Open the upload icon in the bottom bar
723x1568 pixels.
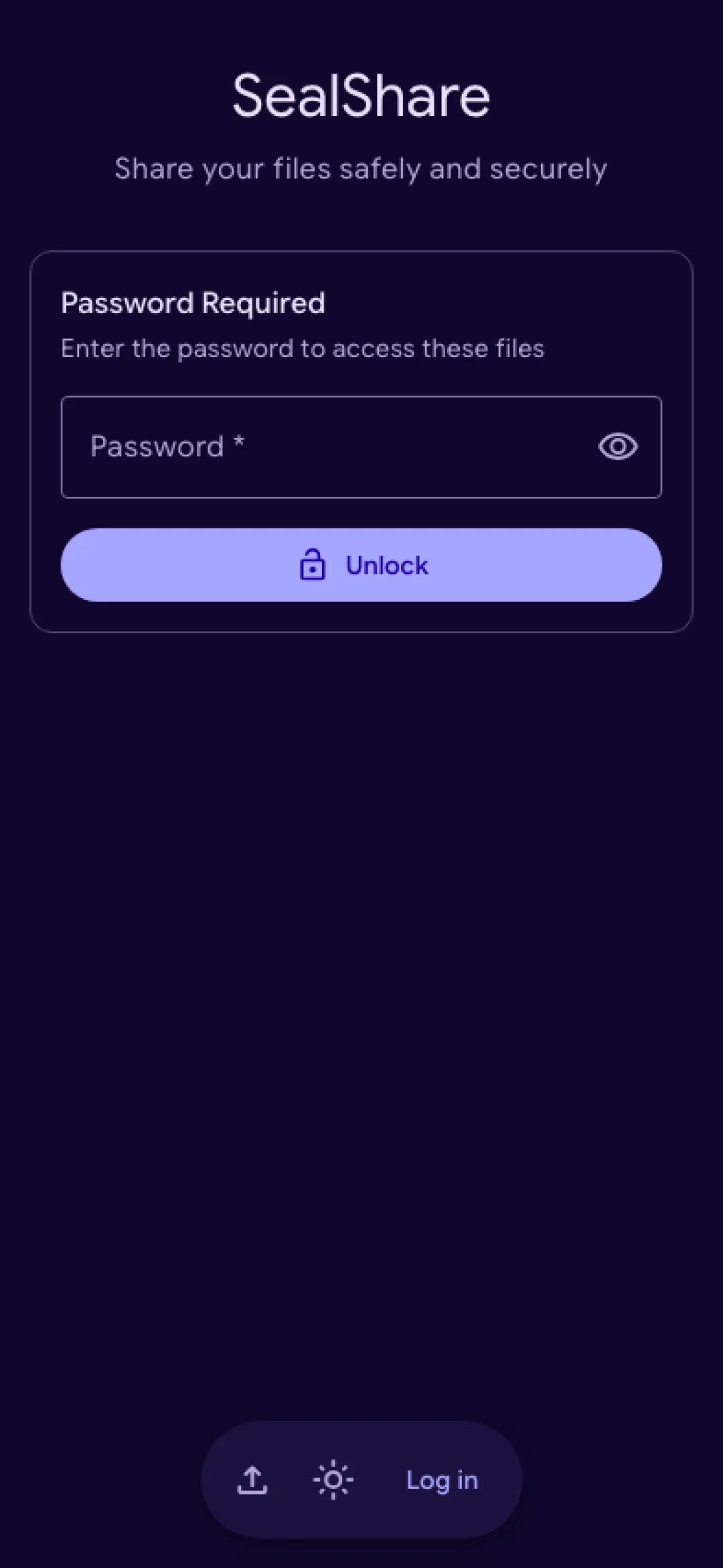tap(252, 1480)
